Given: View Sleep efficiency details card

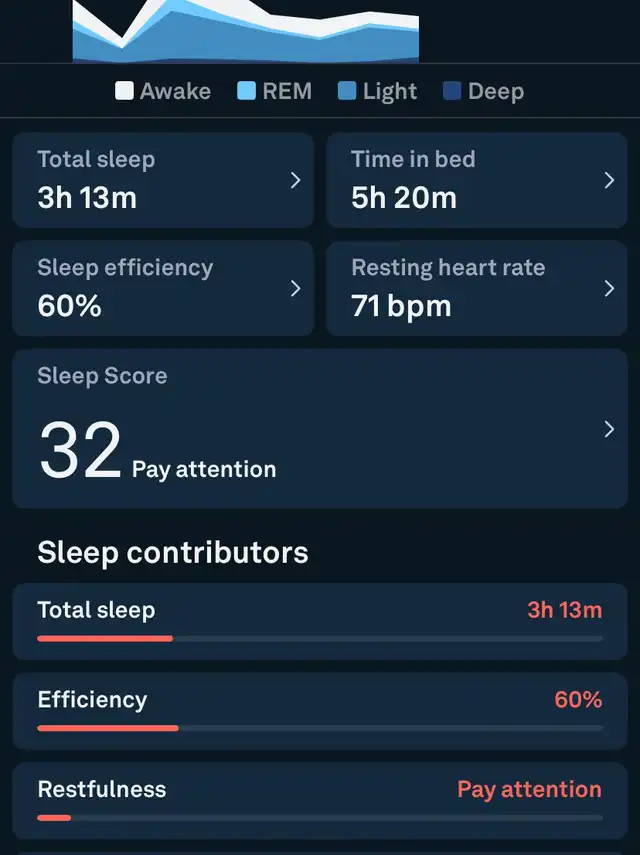Looking at the screenshot, I should [x=163, y=288].
